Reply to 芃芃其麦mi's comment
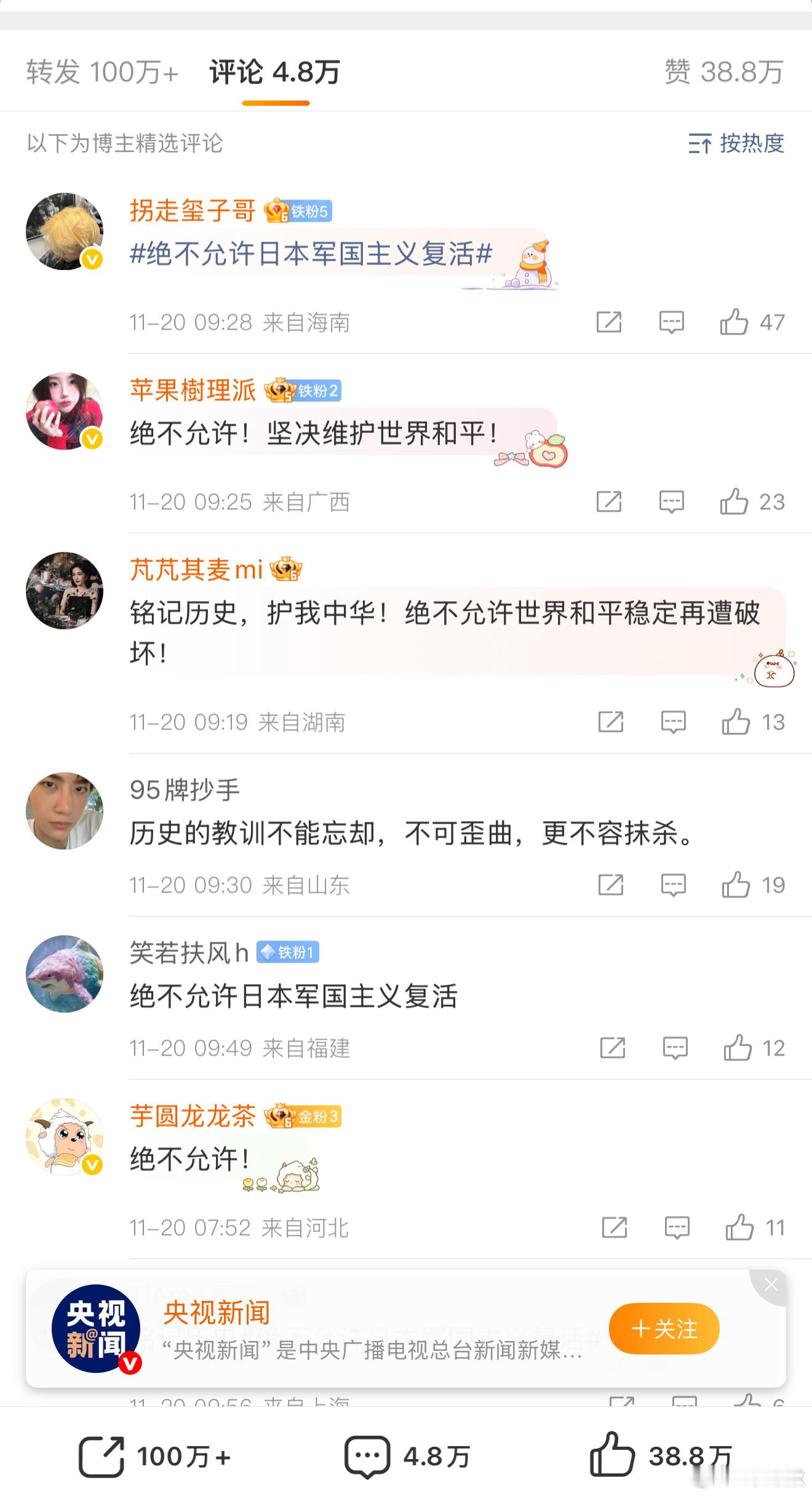The height and width of the screenshot is (1496, 812). pos(673,722)
